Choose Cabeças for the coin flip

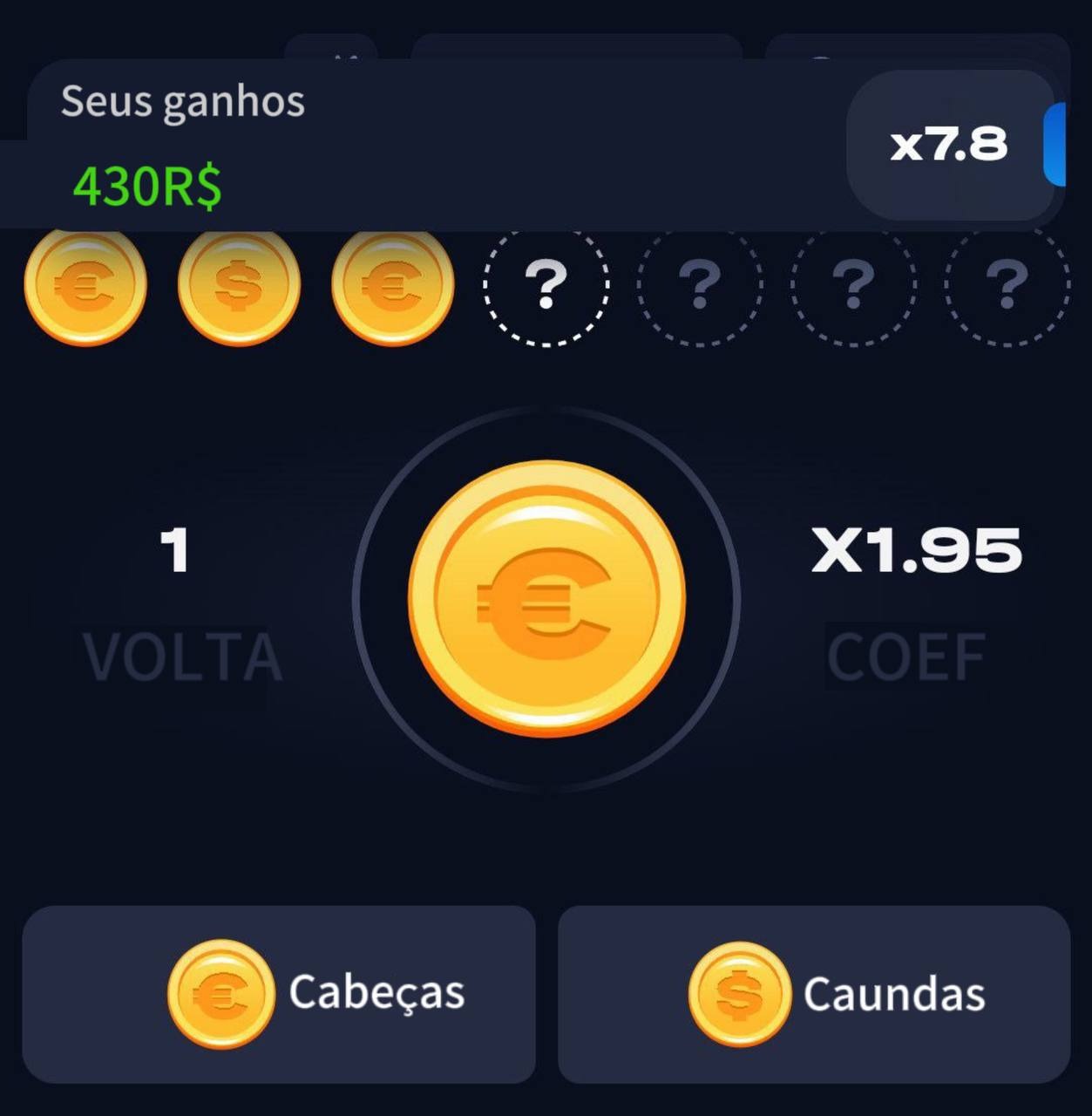point(279,994)
